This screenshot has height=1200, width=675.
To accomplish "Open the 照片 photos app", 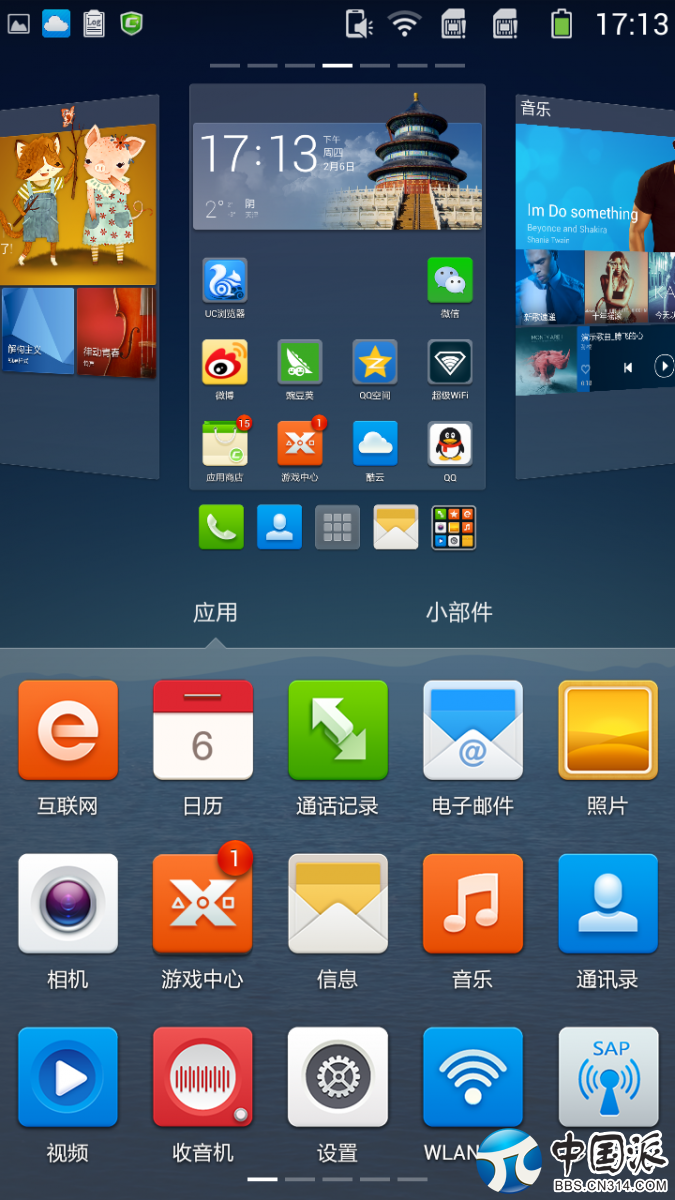I will point(608,731).
